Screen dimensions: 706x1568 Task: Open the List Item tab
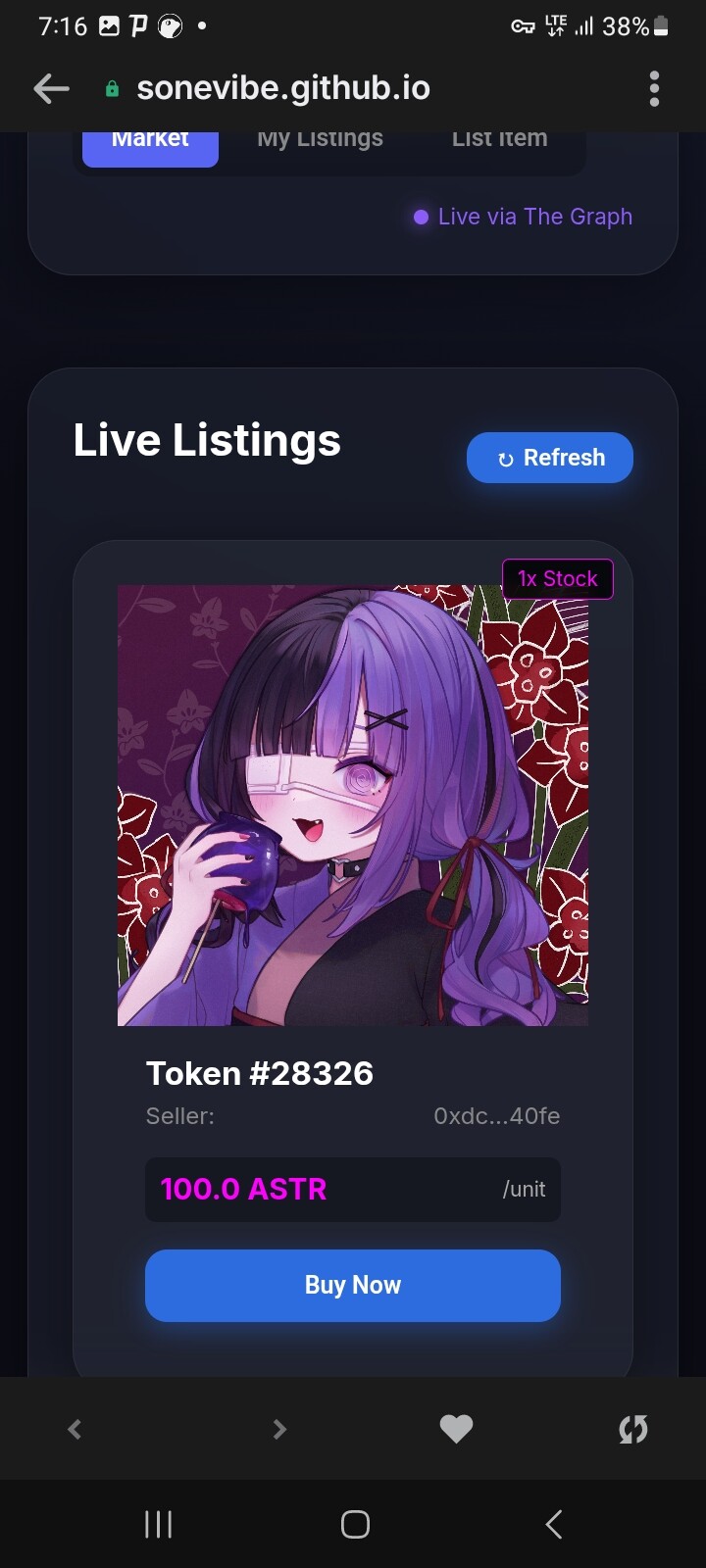(x=499, y=143)
